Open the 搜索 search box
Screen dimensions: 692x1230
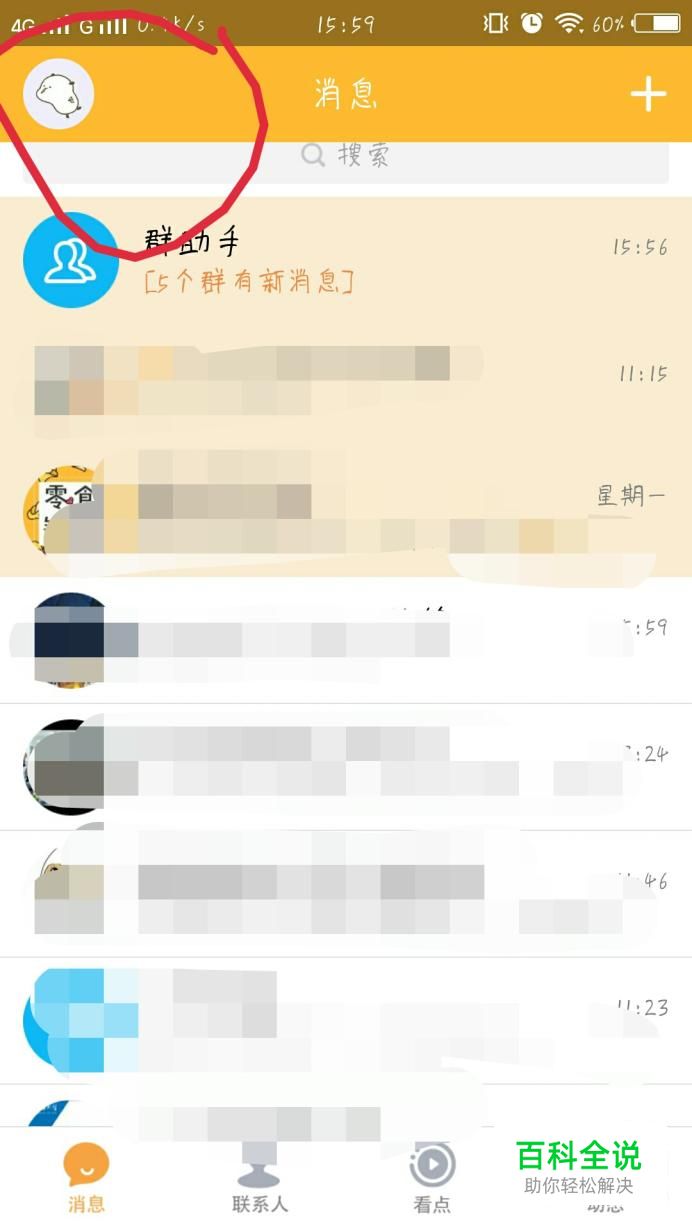pyautogui.click(x=346, y=156)
